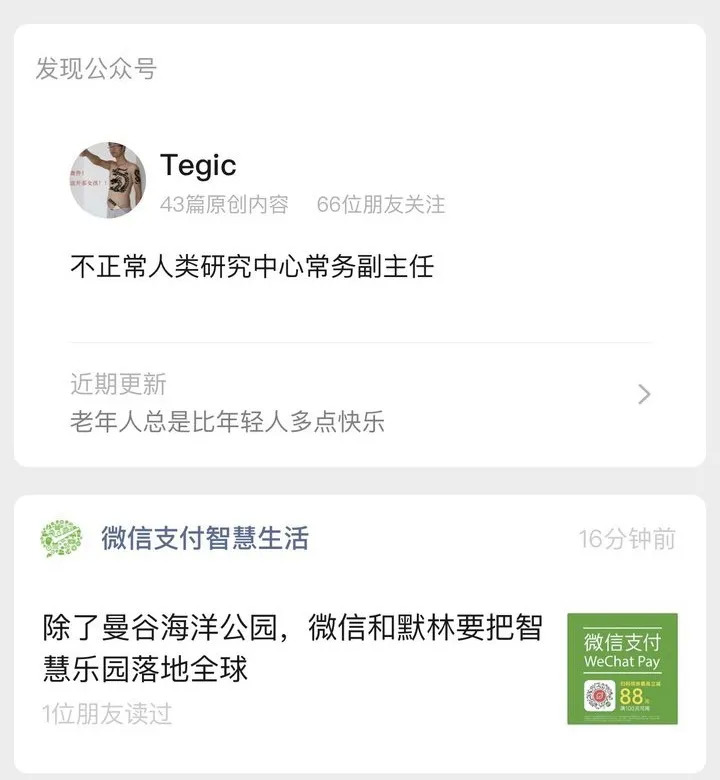
Task: Tap the chevron beside 近期更新
Action: click(x=644, y=394)
